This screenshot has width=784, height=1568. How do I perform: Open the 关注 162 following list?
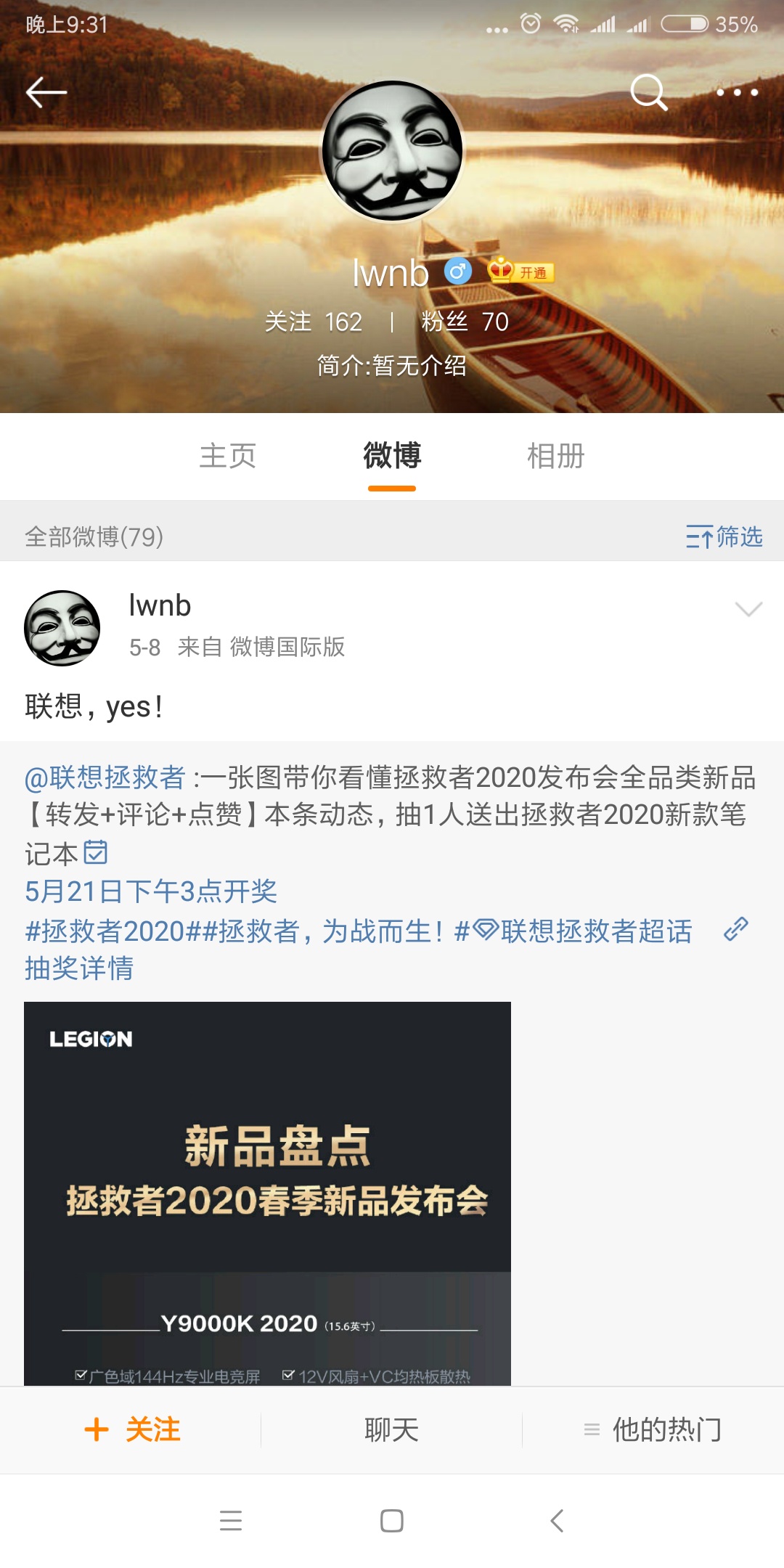314,322
